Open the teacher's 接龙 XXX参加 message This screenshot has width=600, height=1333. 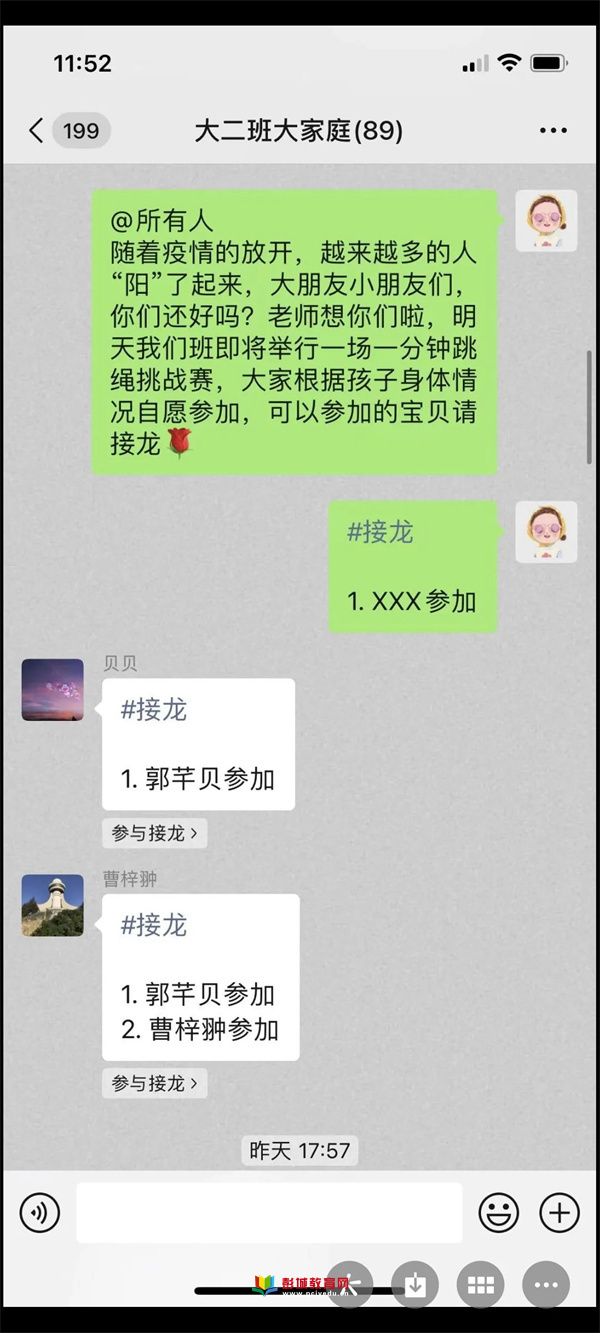pyautogui.click(x=412, y=567)
